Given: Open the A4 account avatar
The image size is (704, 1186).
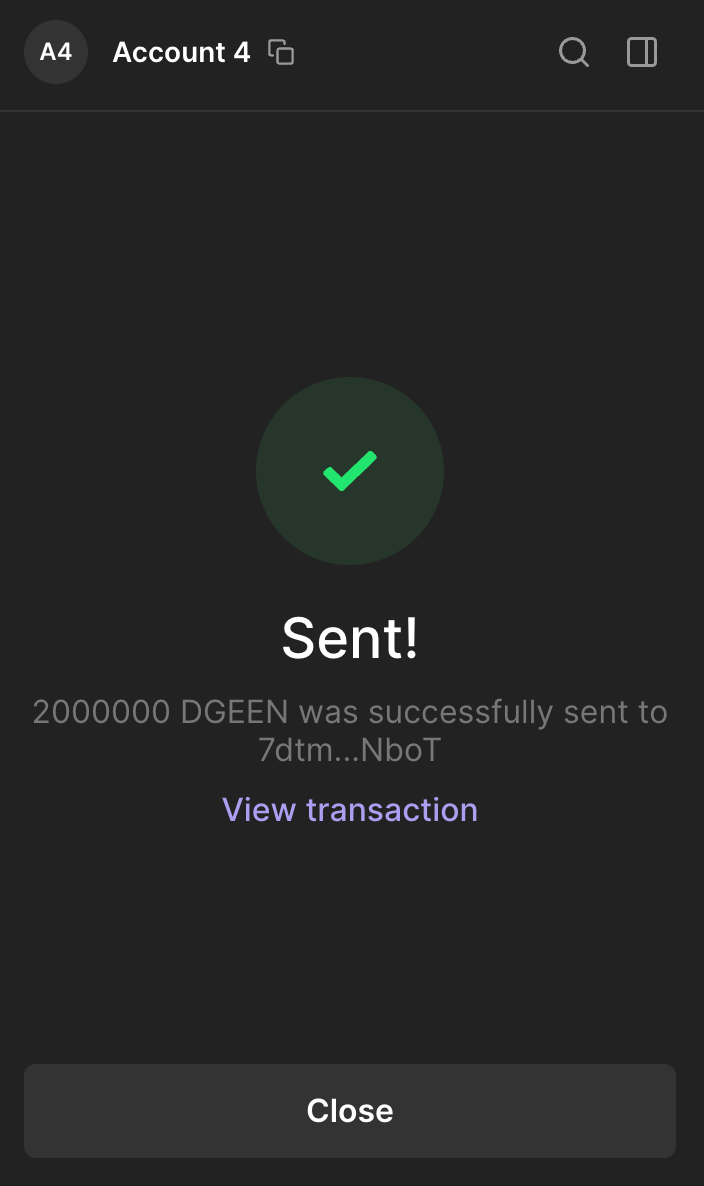Looking at the screenshot, I should click(x=56, y=52).
